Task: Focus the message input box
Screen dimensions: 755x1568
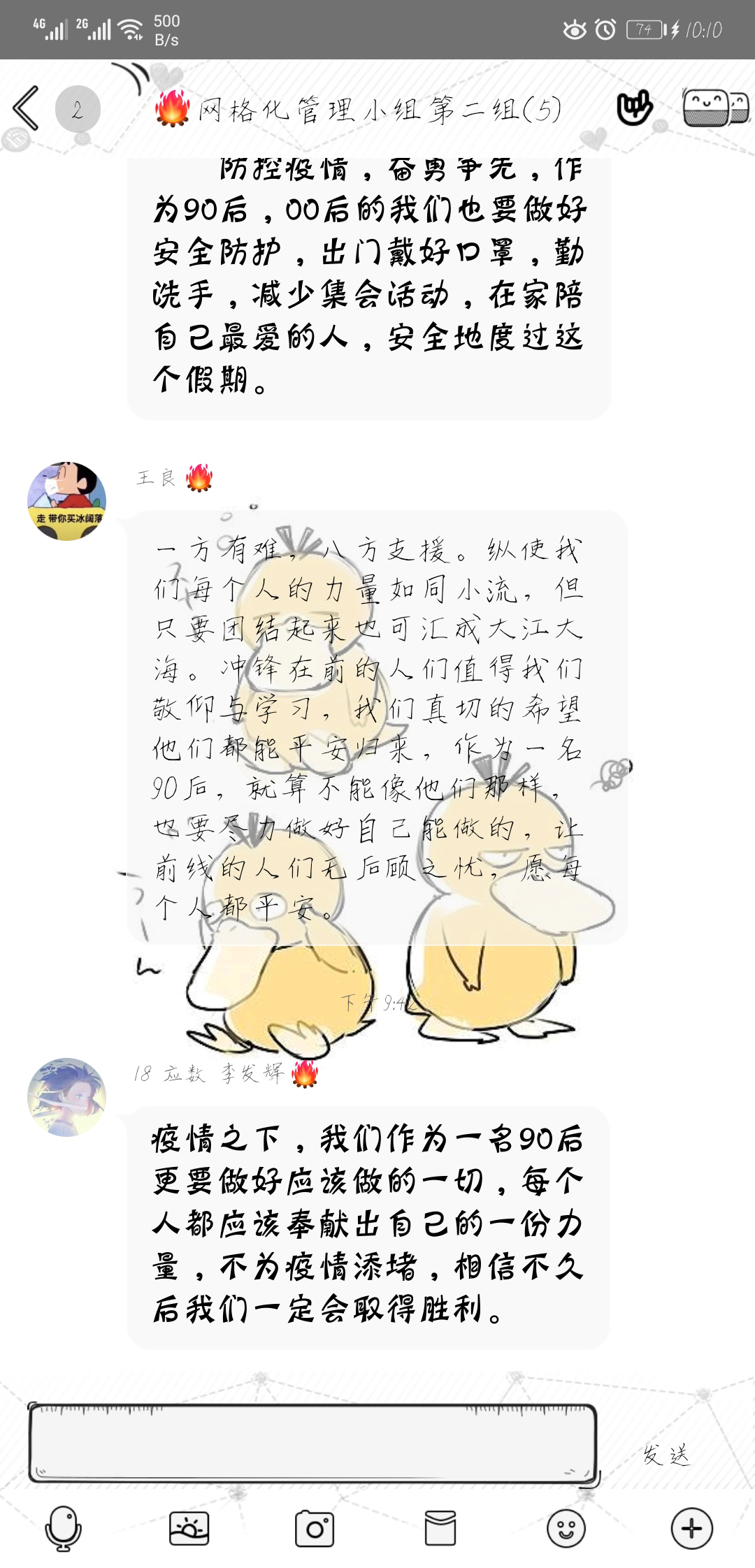Action: click(x=312, y=1442)
